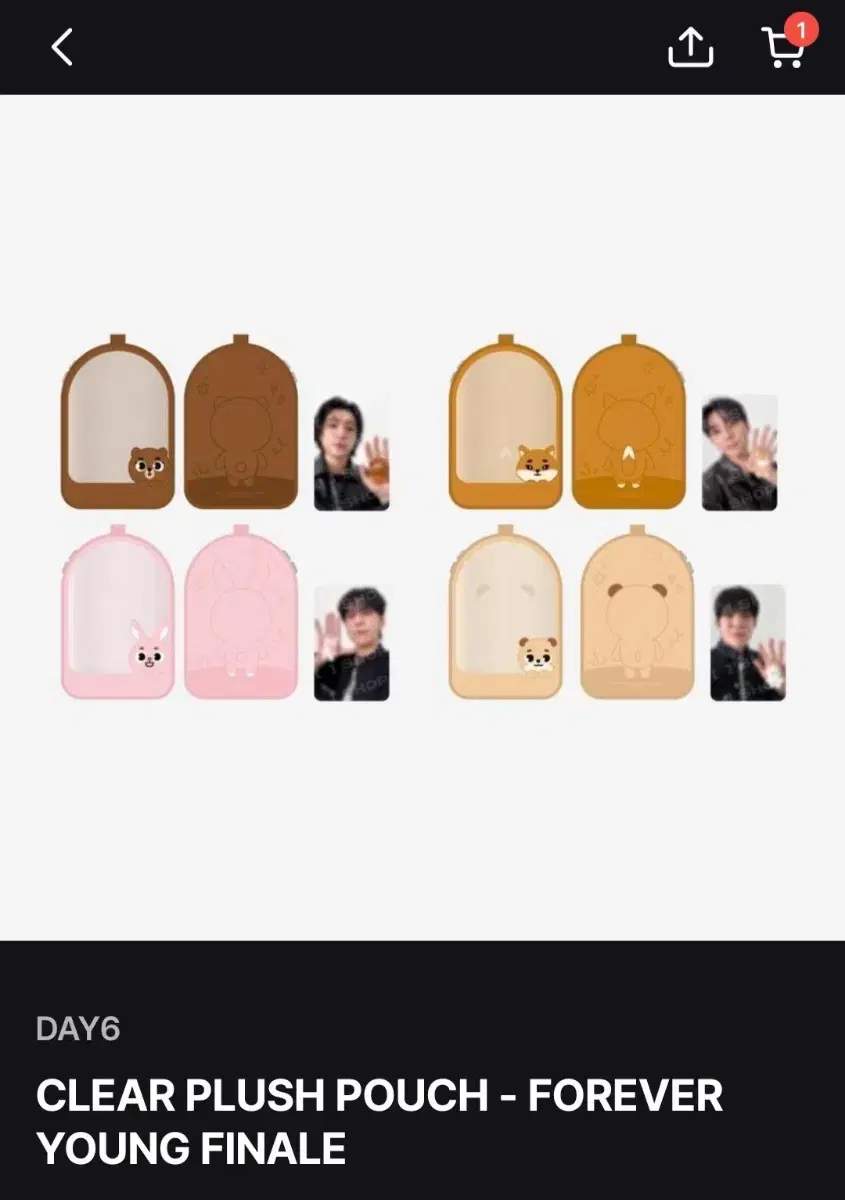This screenshot has height=1200, width=845.
Task: Tap the photocard beside the orange fox pouch
Action: click(737, 445)
